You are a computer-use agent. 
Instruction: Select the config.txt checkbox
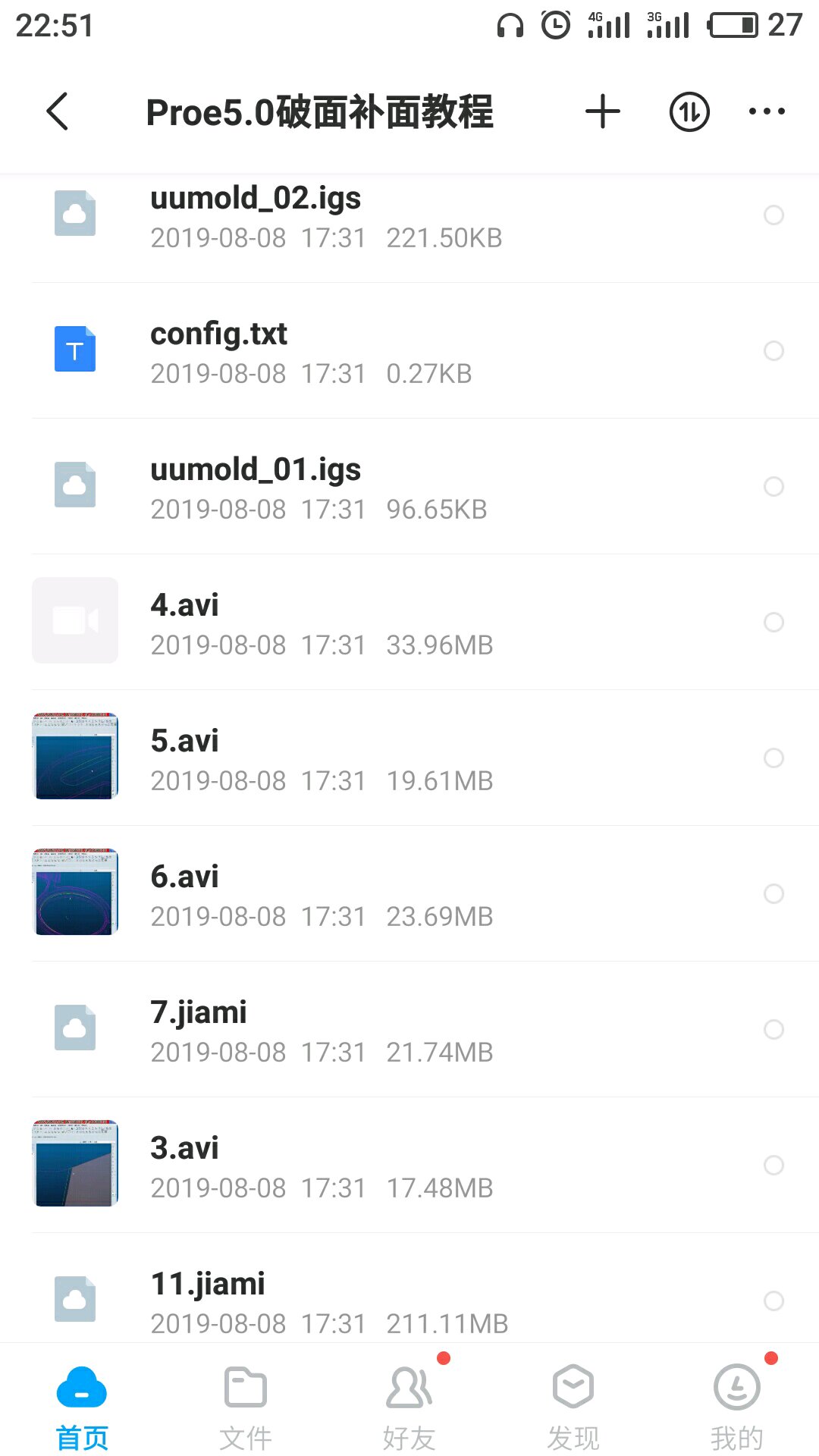pyautogui.click(x=773, y=351)
